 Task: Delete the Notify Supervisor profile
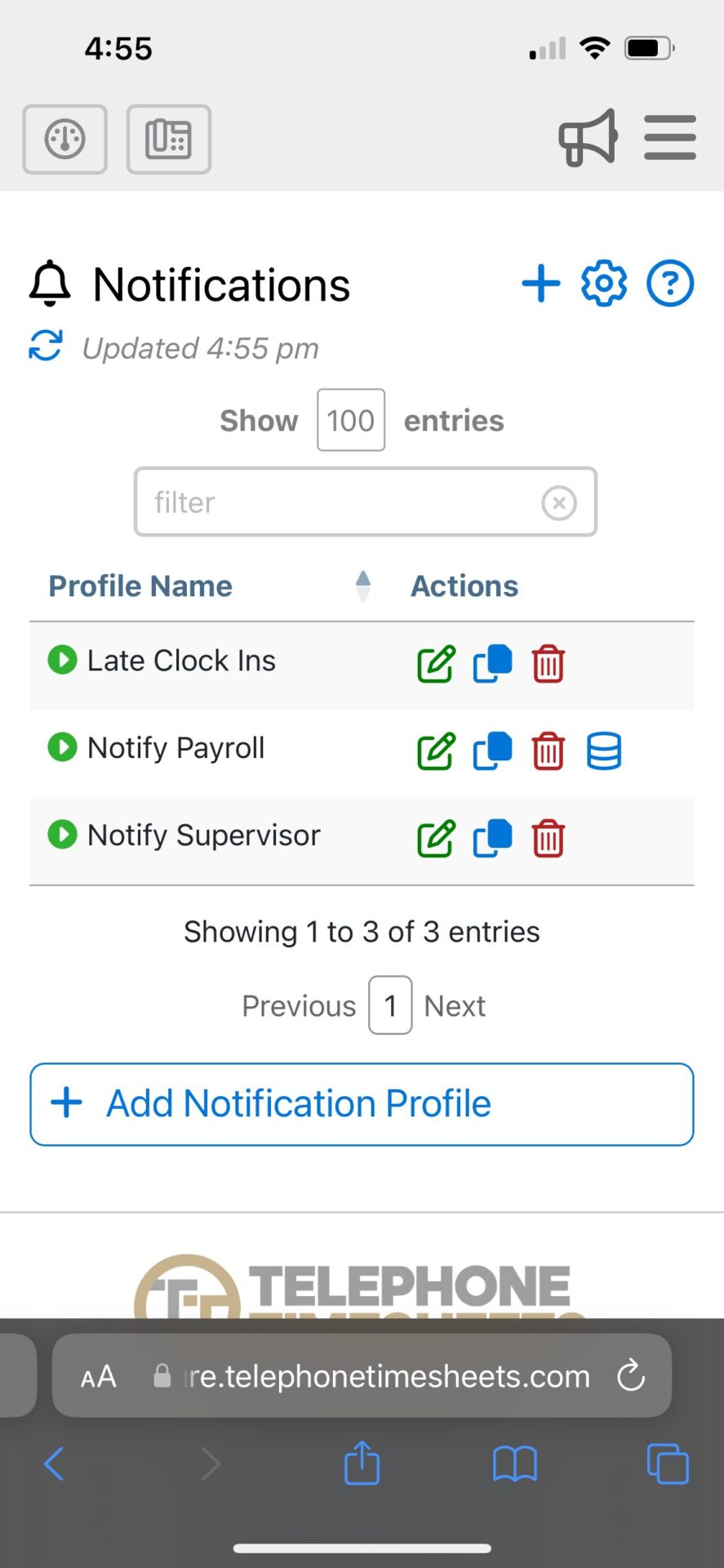(548, 839)
